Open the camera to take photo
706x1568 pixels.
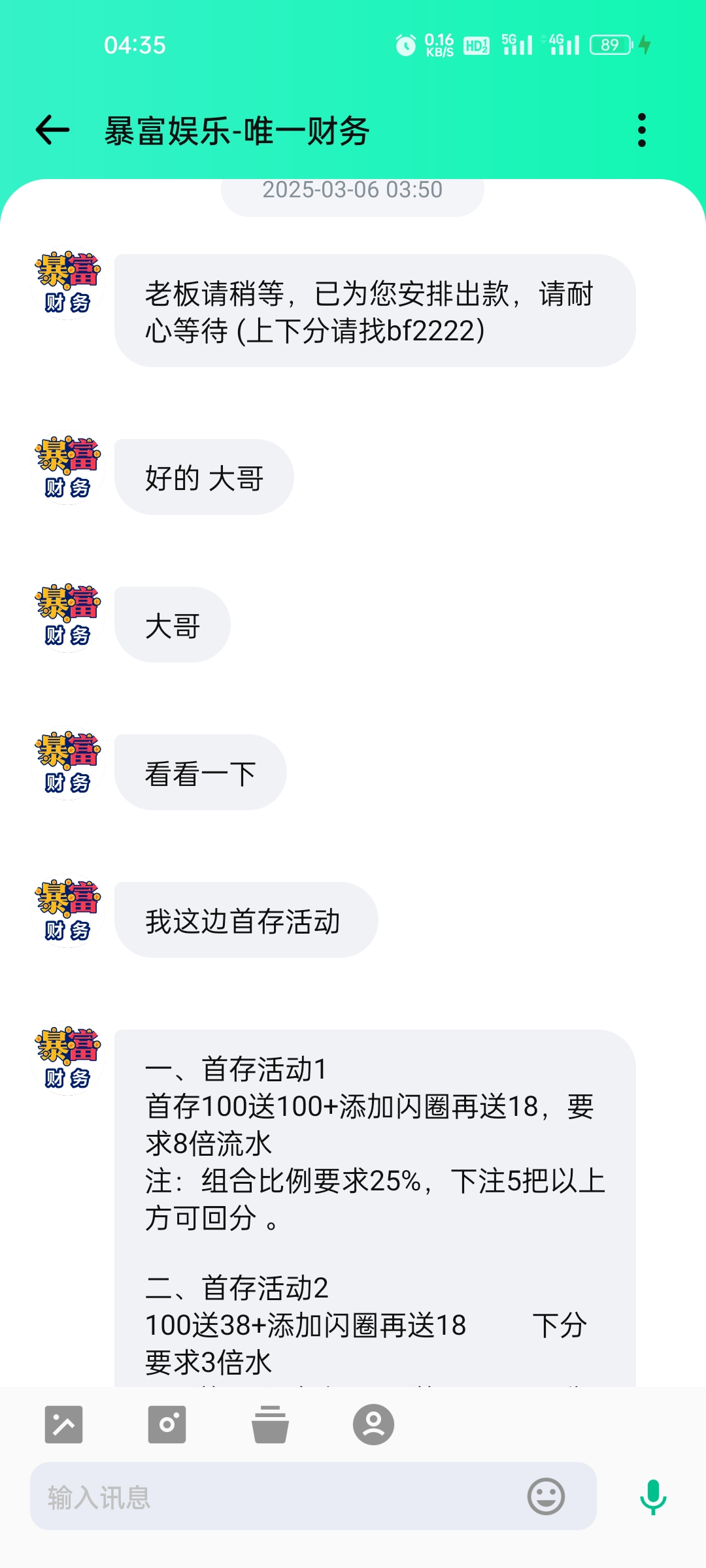click(x=167, y=1424)
